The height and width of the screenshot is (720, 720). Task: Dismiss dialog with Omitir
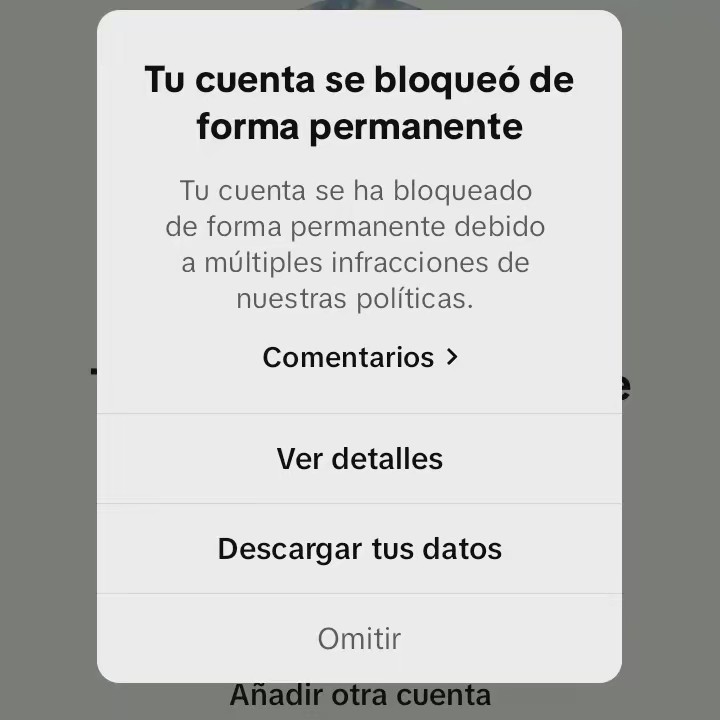360,638
